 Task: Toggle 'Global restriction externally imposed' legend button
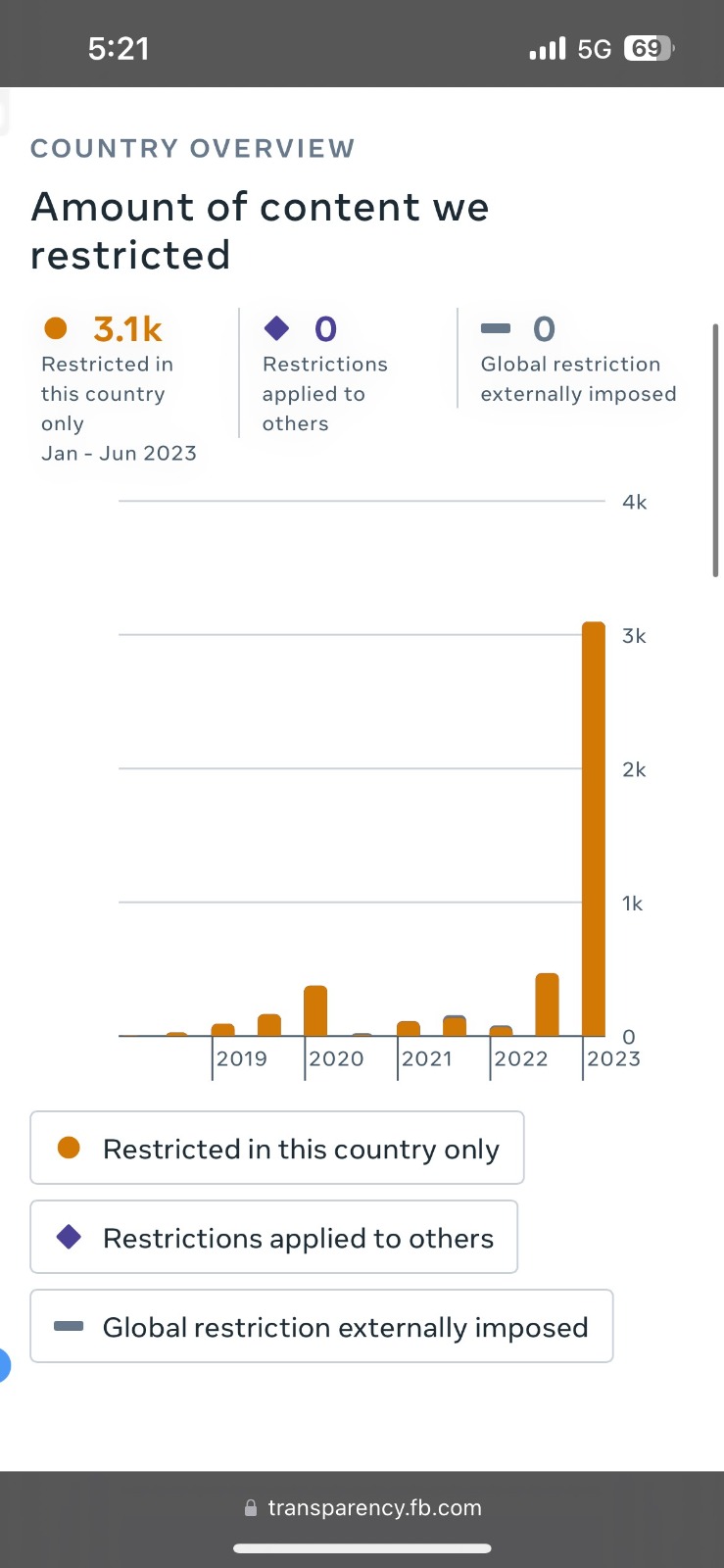(321, 1326)
